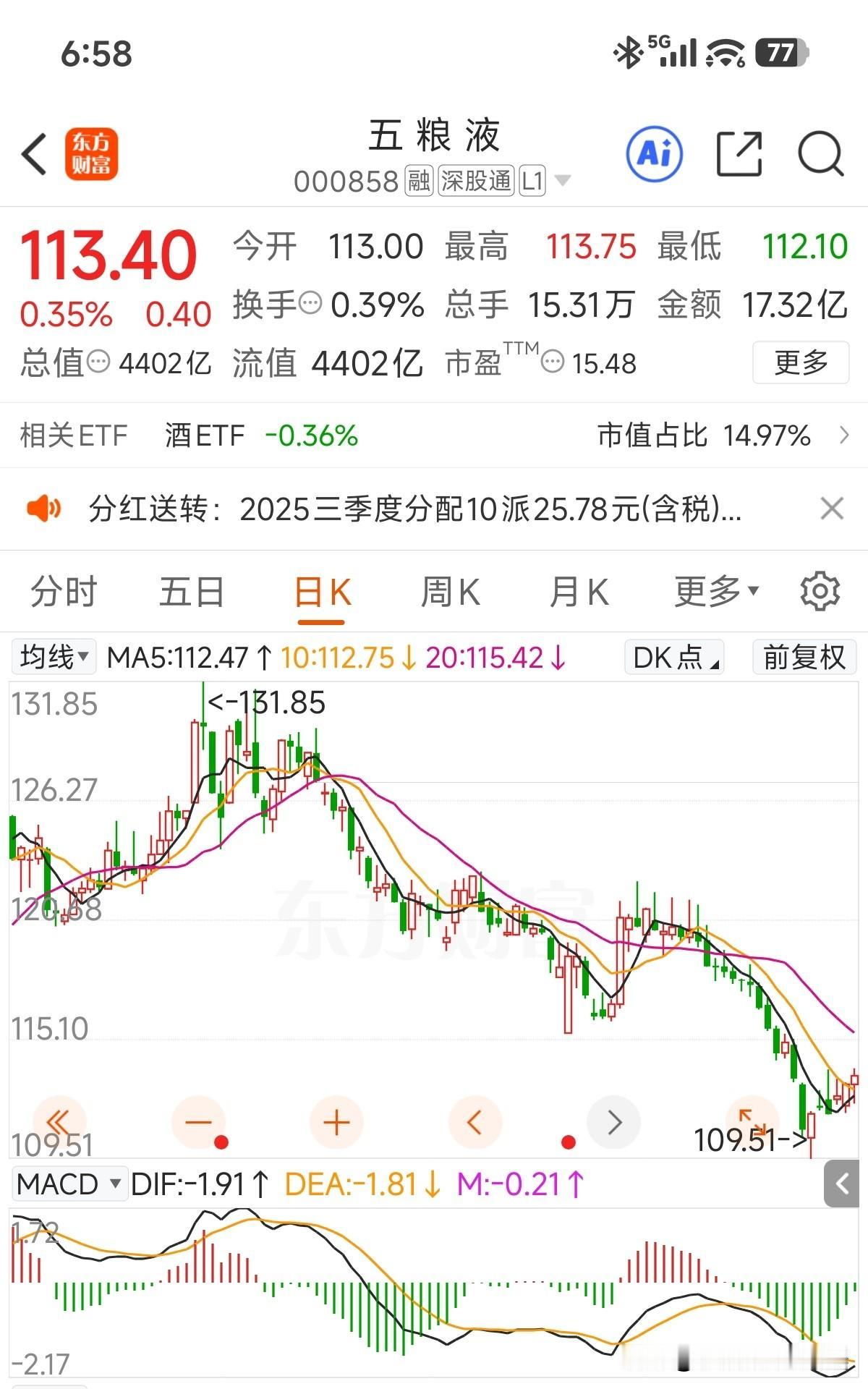This screenshot has height=1389, width=868.
Task: Open chart settings via gear icon
Action: [x=819, y=591]
